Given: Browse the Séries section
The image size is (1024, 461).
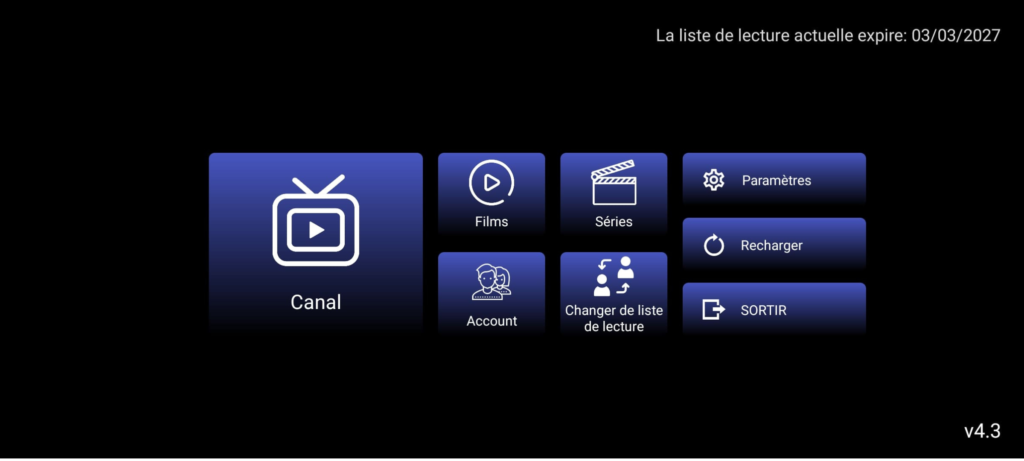Looking at the screenshot, I should pos(614,195).
